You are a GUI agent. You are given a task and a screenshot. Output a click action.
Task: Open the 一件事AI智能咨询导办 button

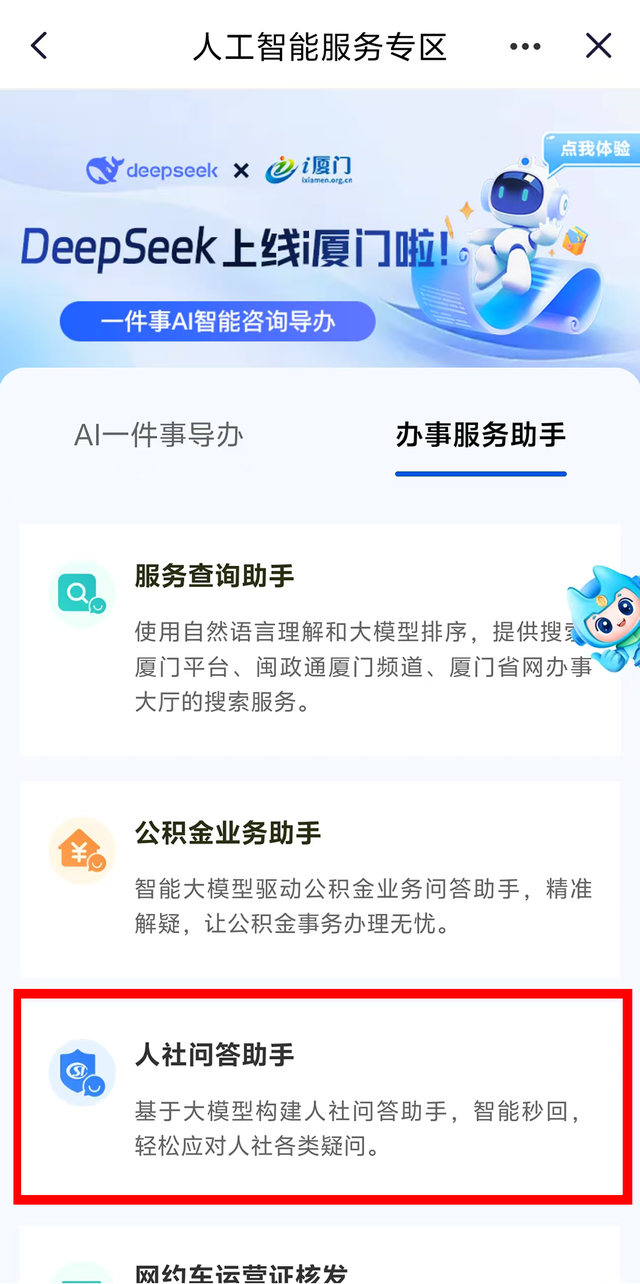coord(217,322)
